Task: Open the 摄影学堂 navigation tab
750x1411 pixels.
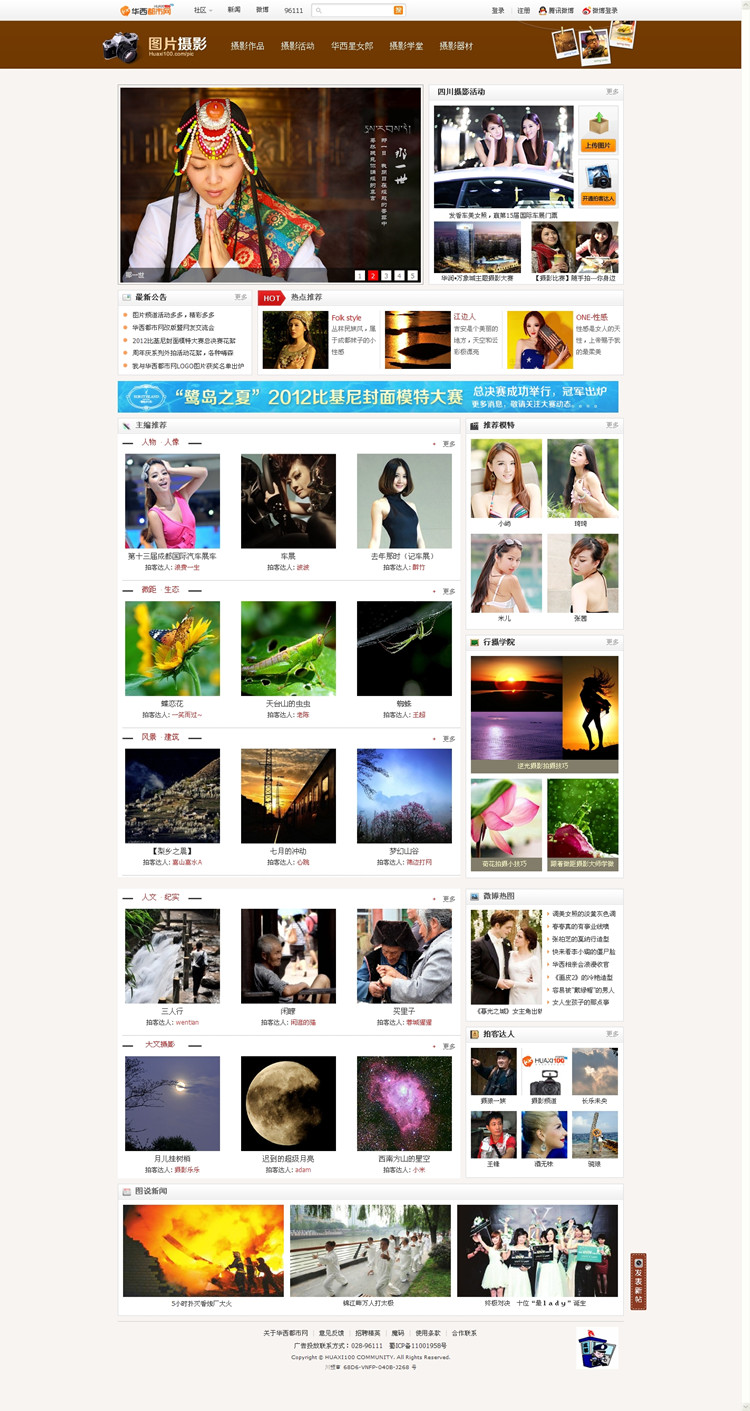Action: 406,46
